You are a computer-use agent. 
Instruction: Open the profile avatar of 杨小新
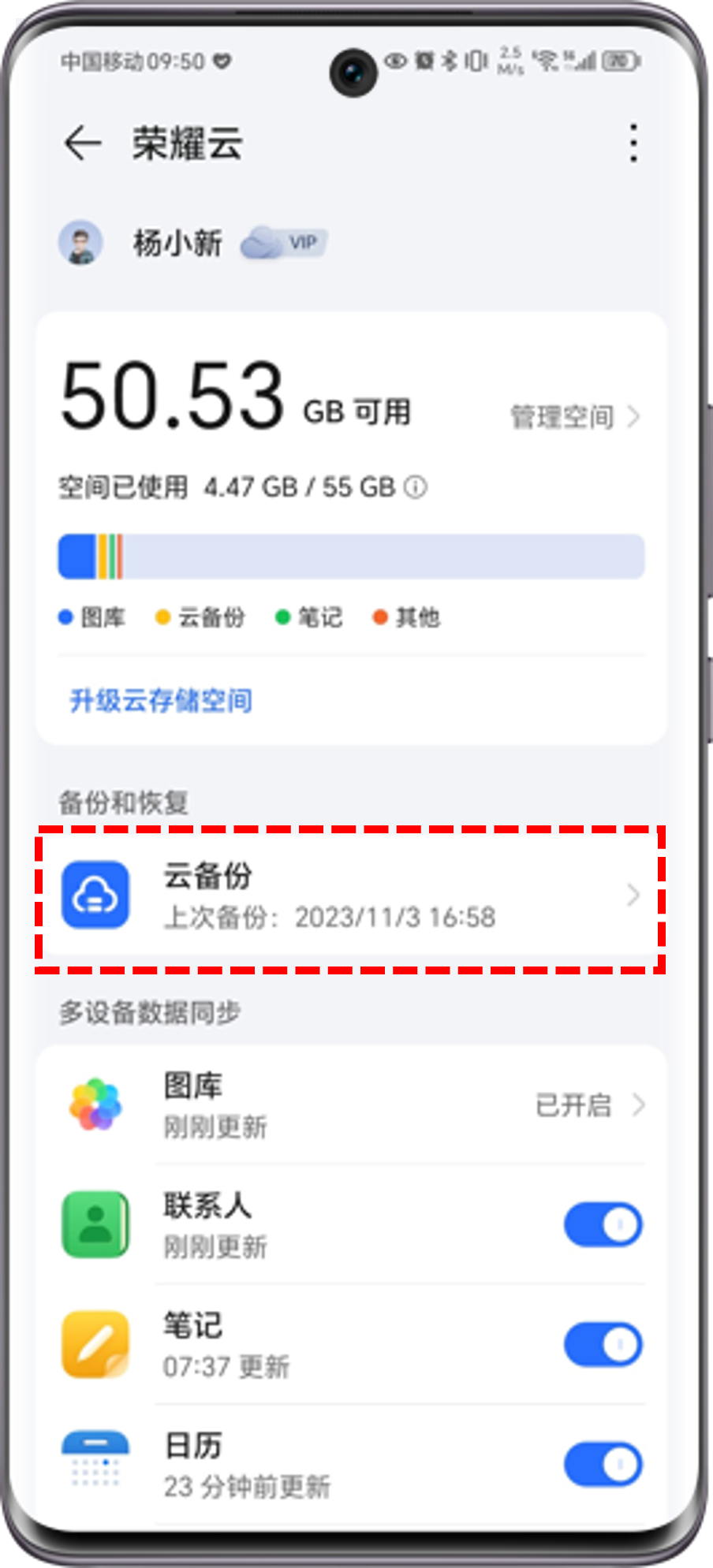coord(82,243)
